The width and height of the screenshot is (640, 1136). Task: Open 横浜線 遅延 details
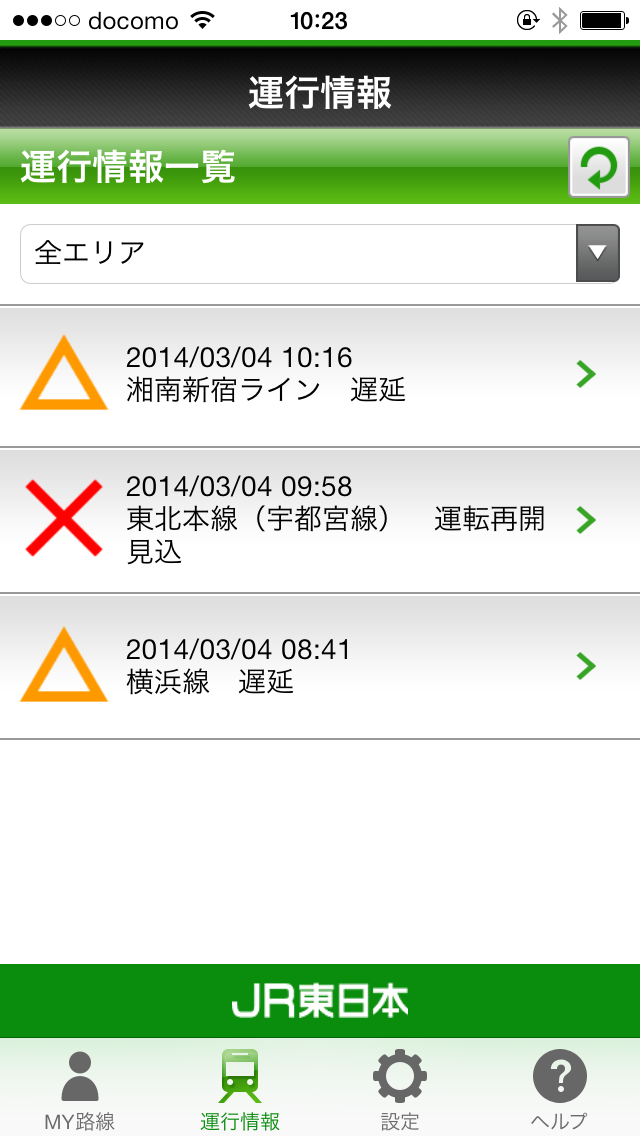coord(320,666)
